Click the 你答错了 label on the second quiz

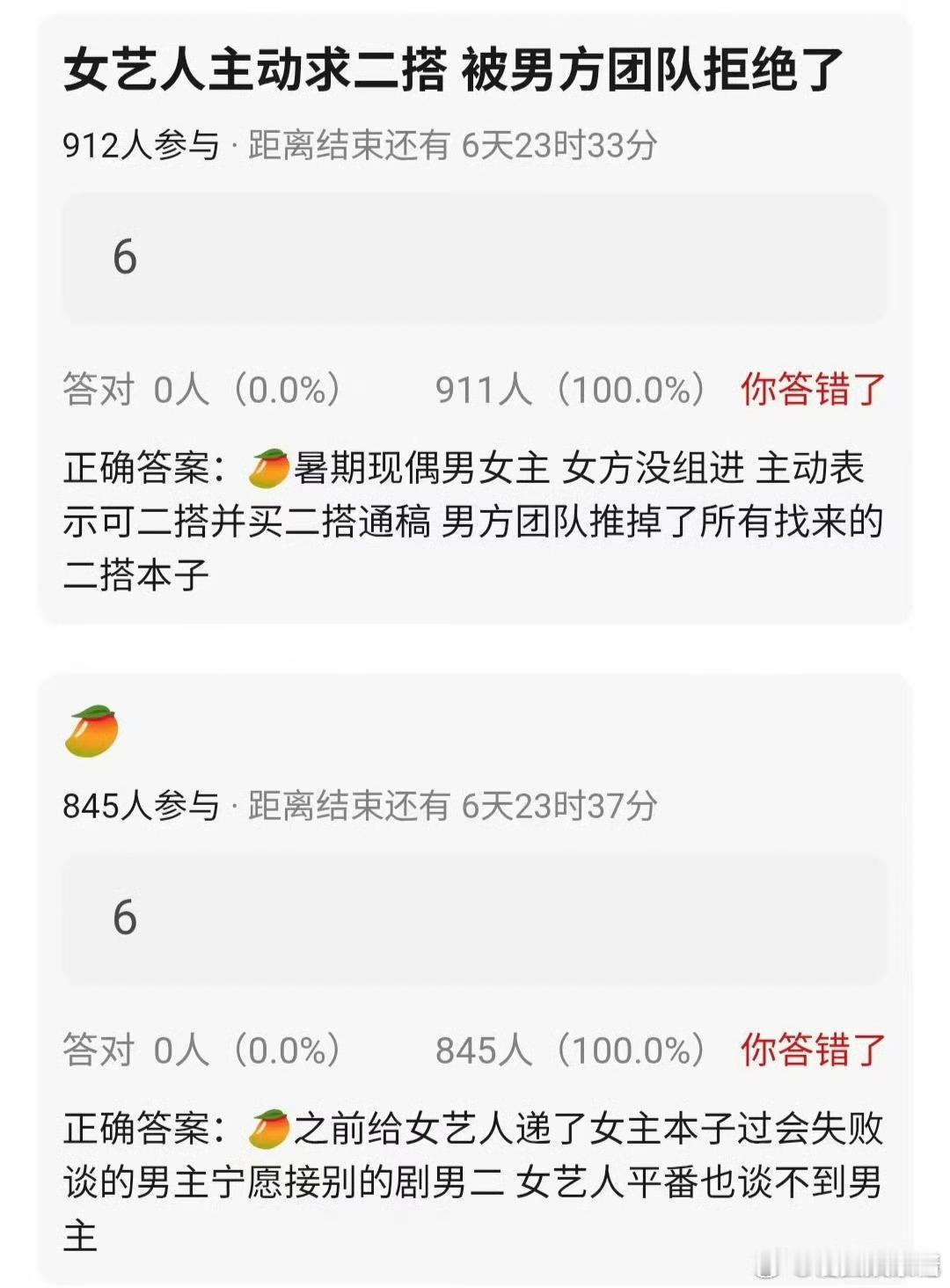pos(810,1047)
